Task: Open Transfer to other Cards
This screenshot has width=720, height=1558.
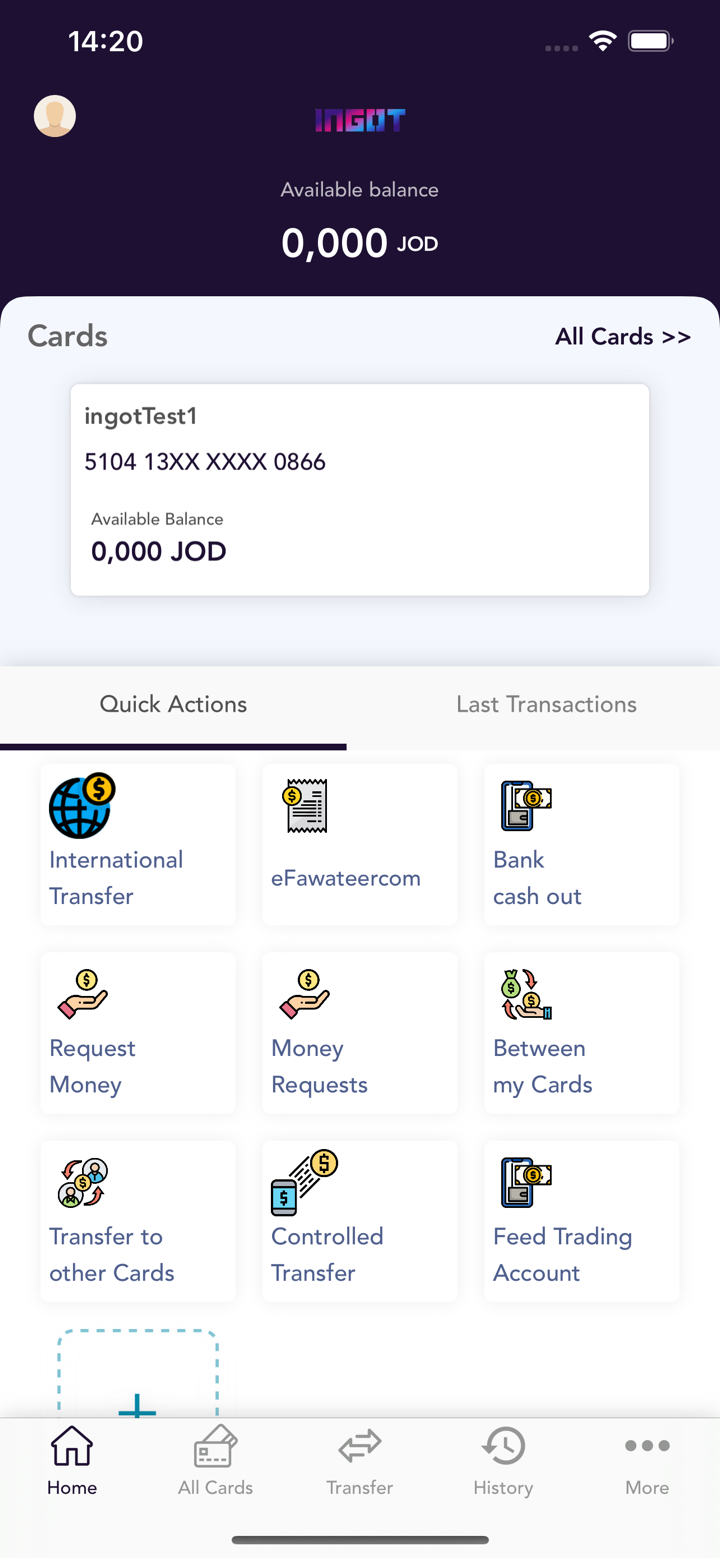Action: click(x=138, y=1221)
